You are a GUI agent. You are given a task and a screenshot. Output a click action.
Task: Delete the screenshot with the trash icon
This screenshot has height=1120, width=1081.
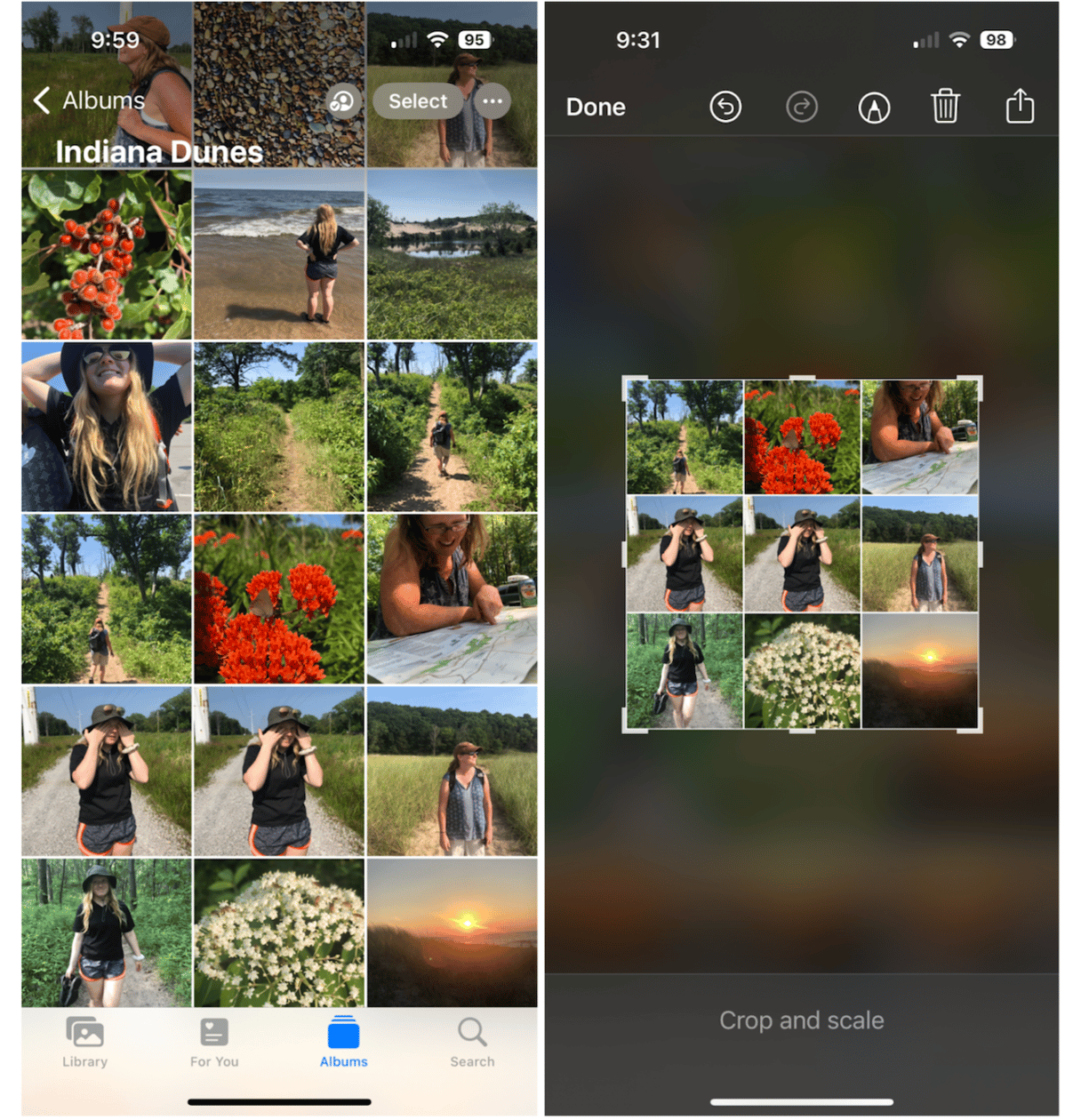click(945, 108)
